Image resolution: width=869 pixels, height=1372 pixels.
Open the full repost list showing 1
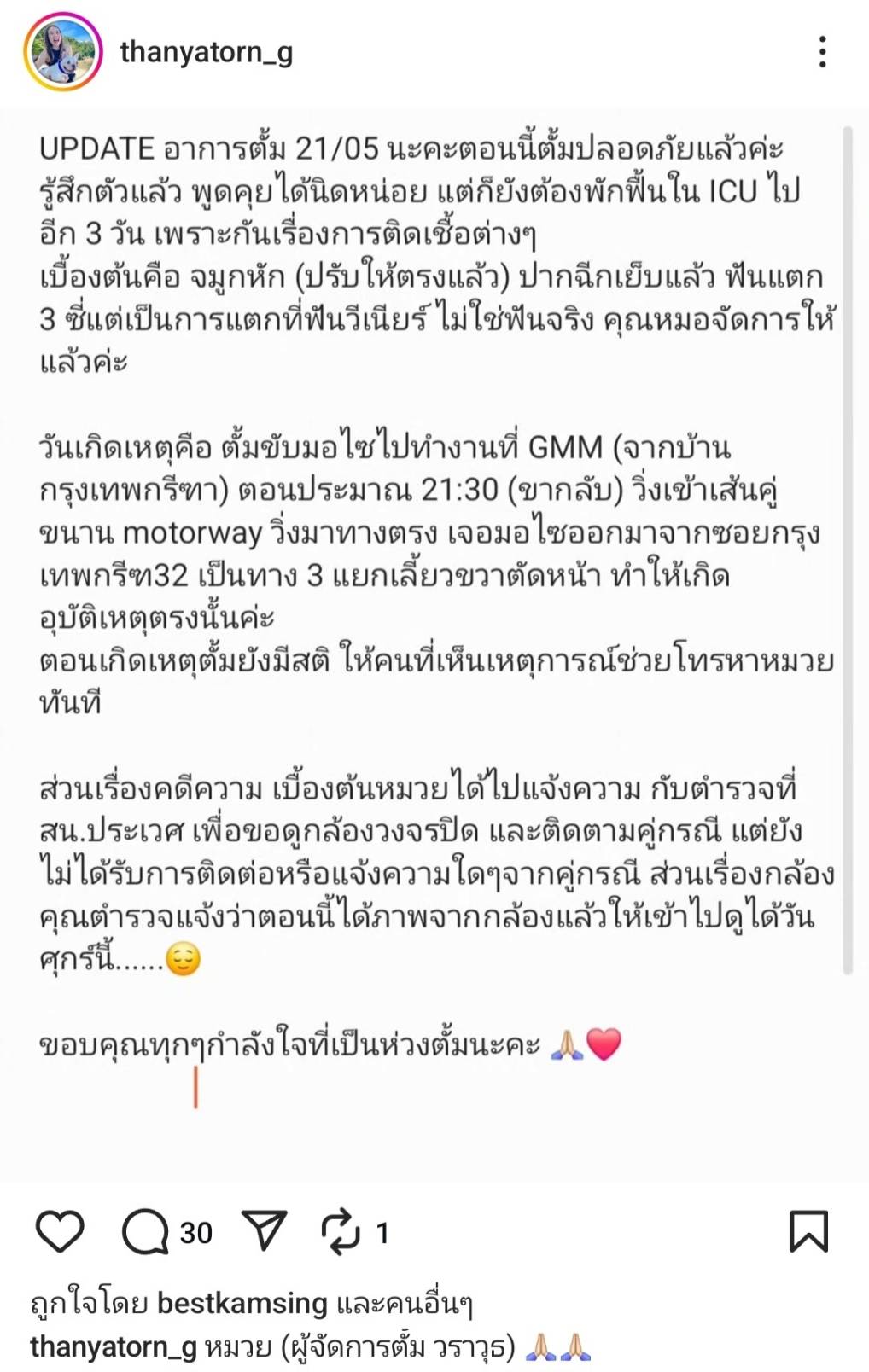click(382, 1232)
